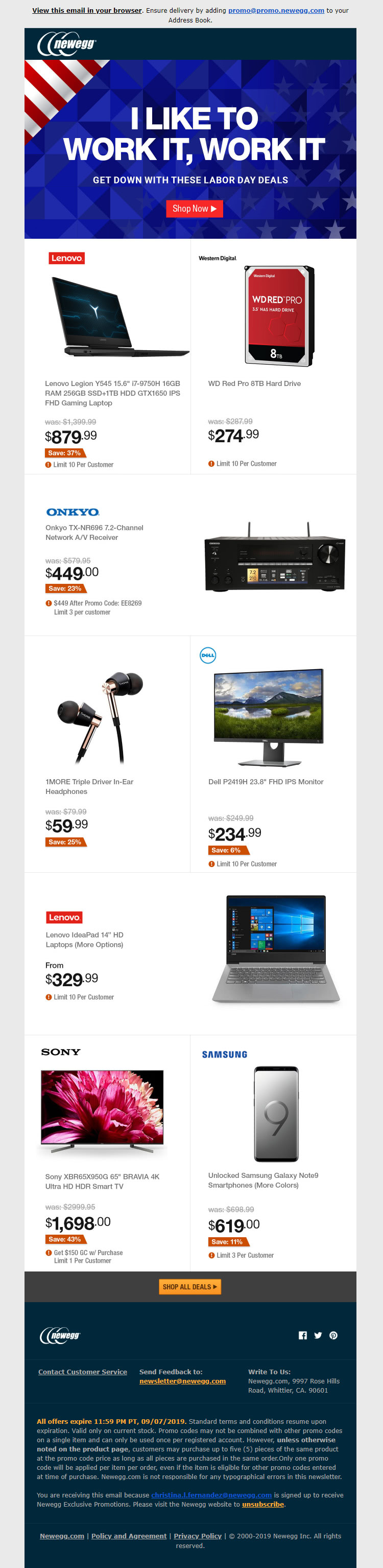Image resolution: width=383 pixels, height=1568 pixels.
Task: Open the Privacy Policy link
Action: pos(198,1536)
